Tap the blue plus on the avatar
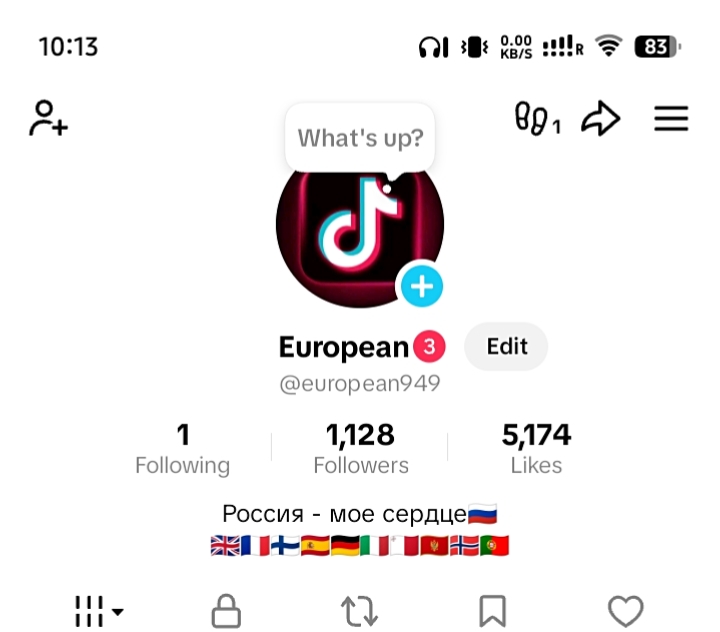Image resolution: width=720 pixels, height=632 pixels. 422,286
